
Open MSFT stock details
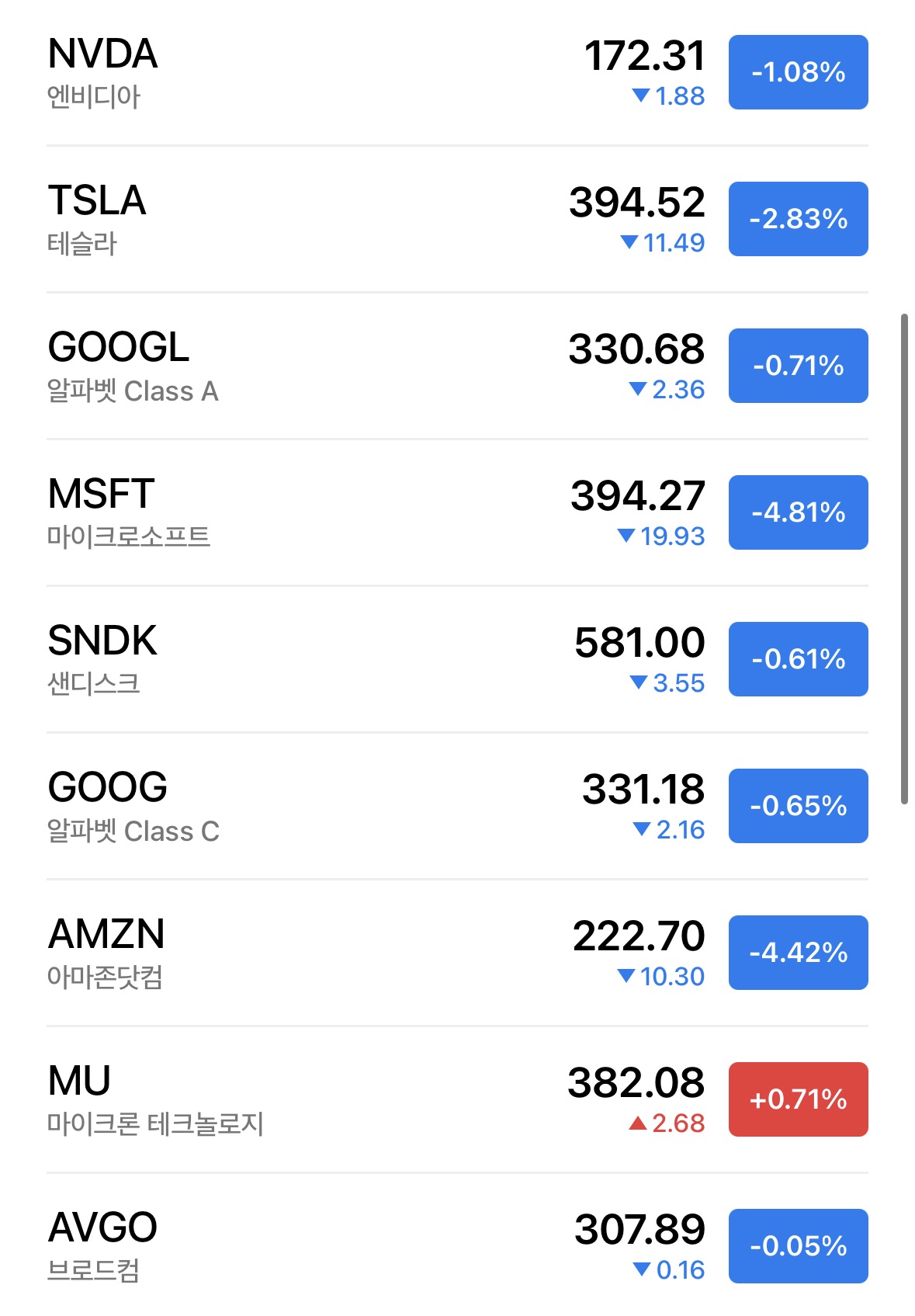point(310,513)
